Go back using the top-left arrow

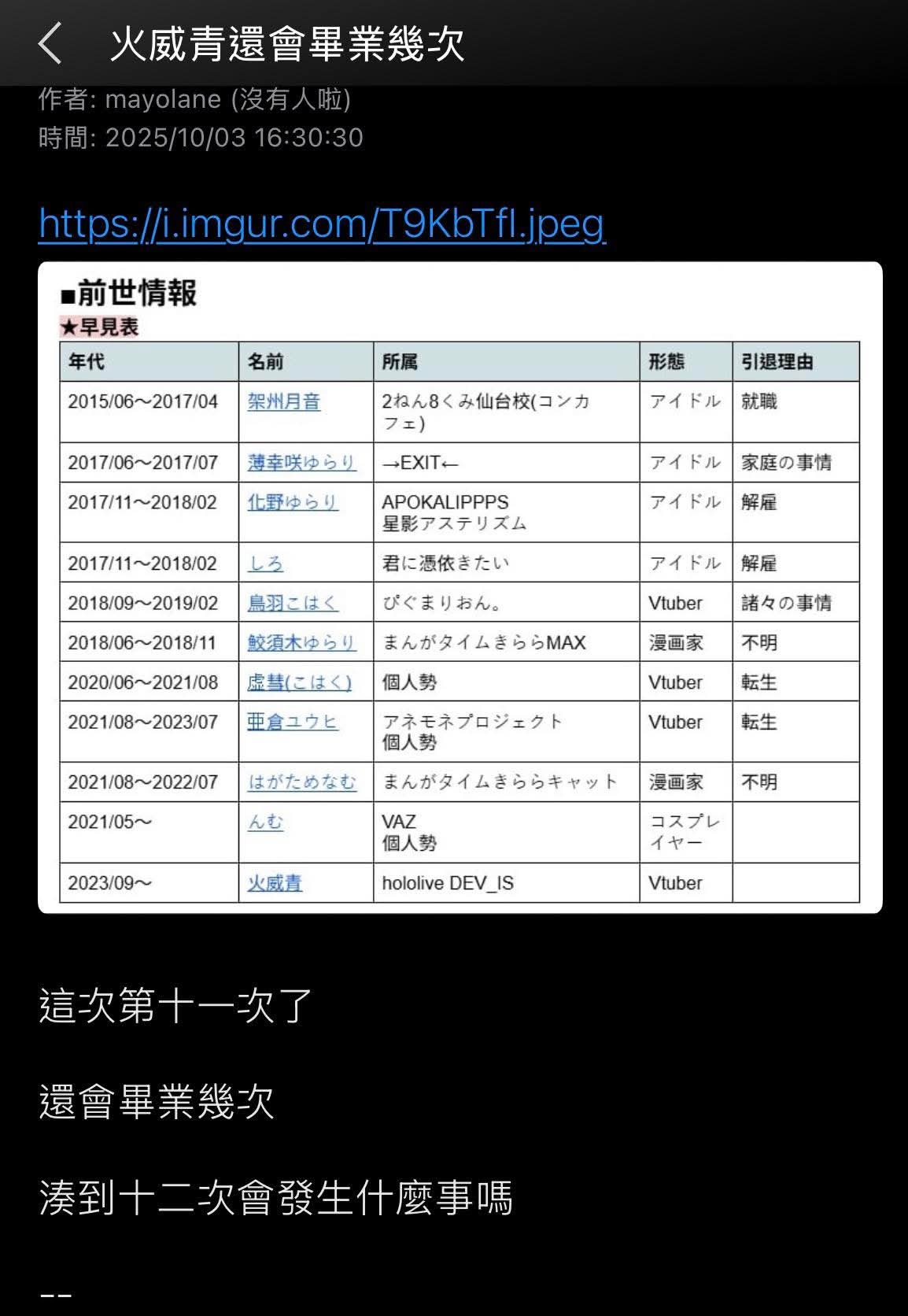[50, 43]
